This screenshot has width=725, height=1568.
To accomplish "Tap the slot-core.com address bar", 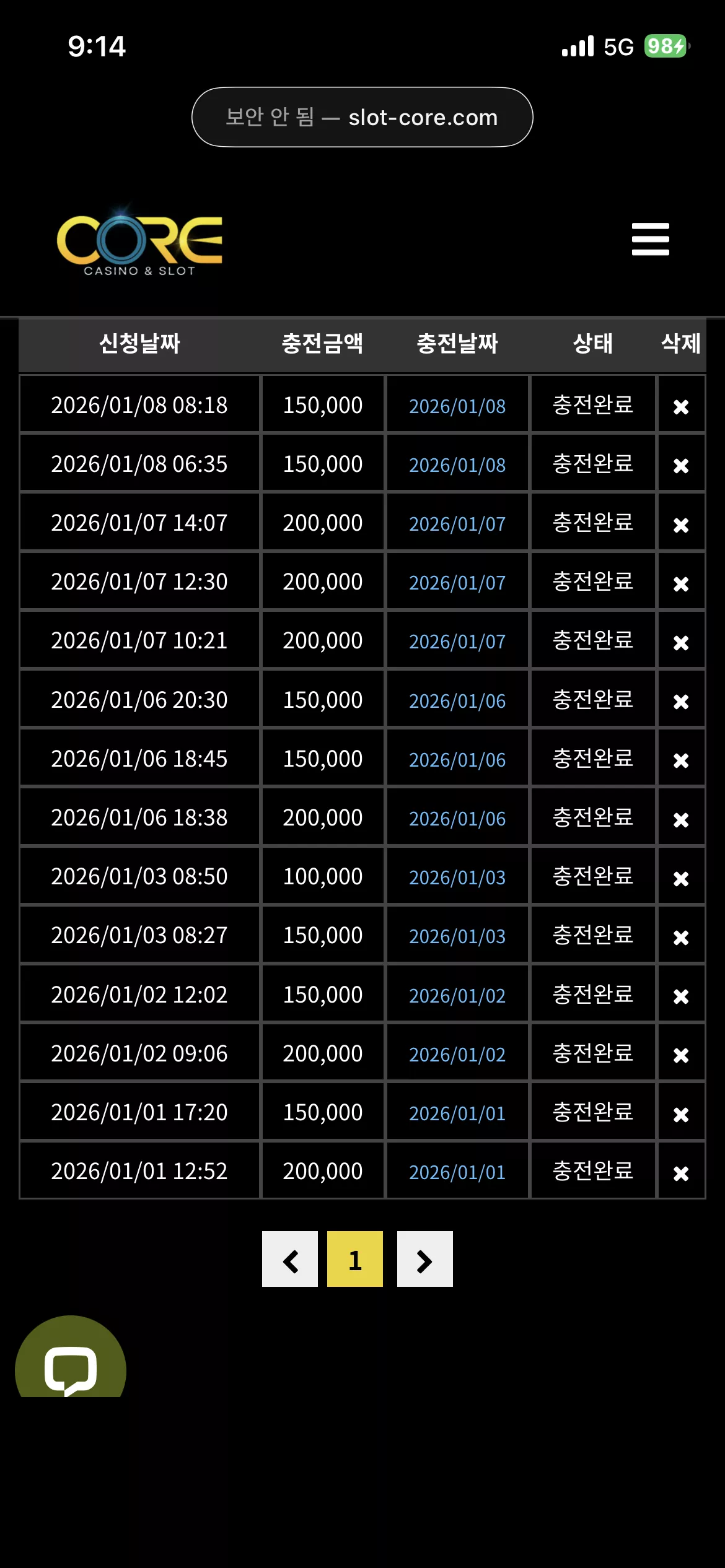I will click(362, 117).
